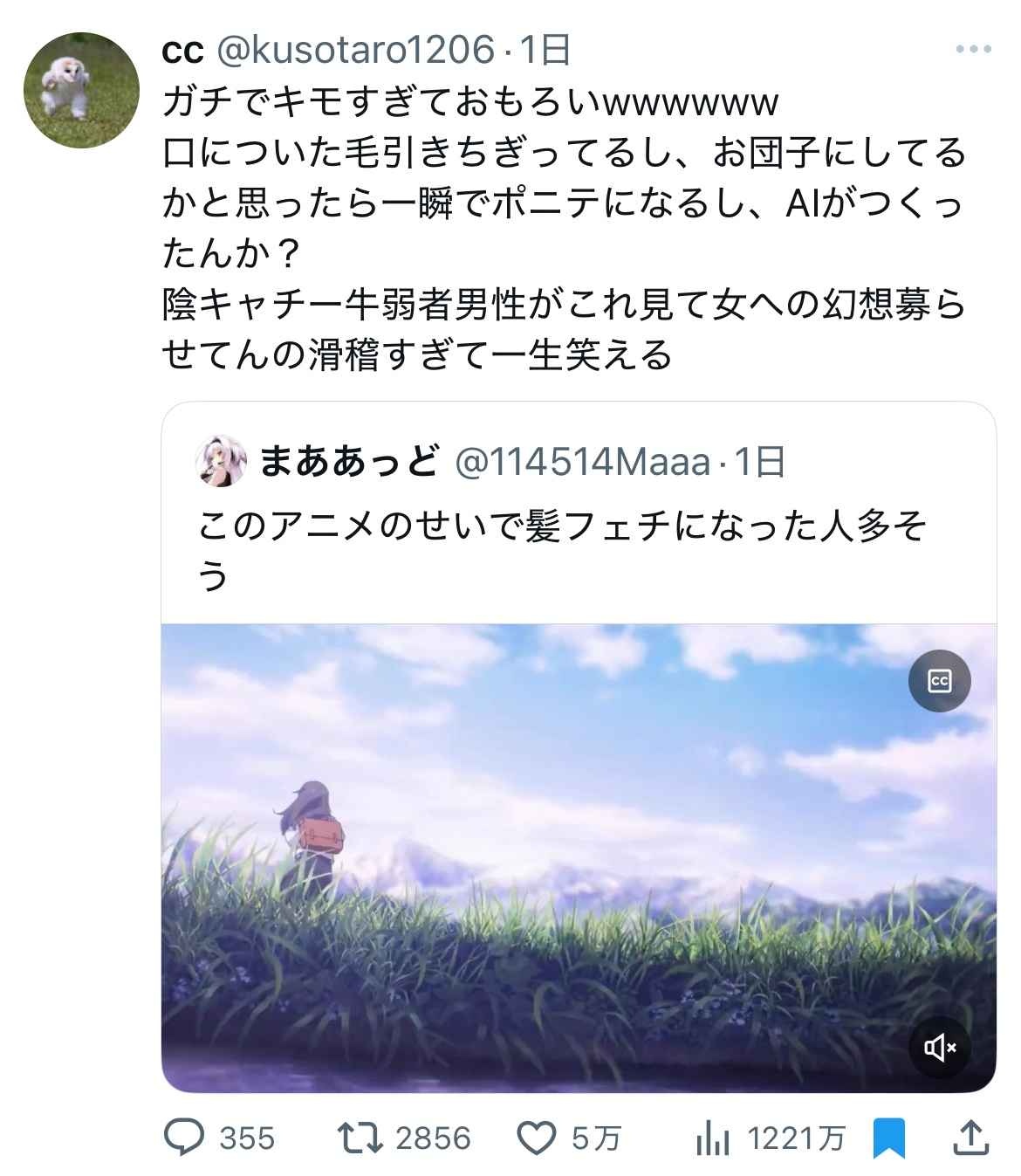Screen dimensions: 1021x1176
Task: Repost the tweet with 2856 reposts
Action: (360, 1138)
